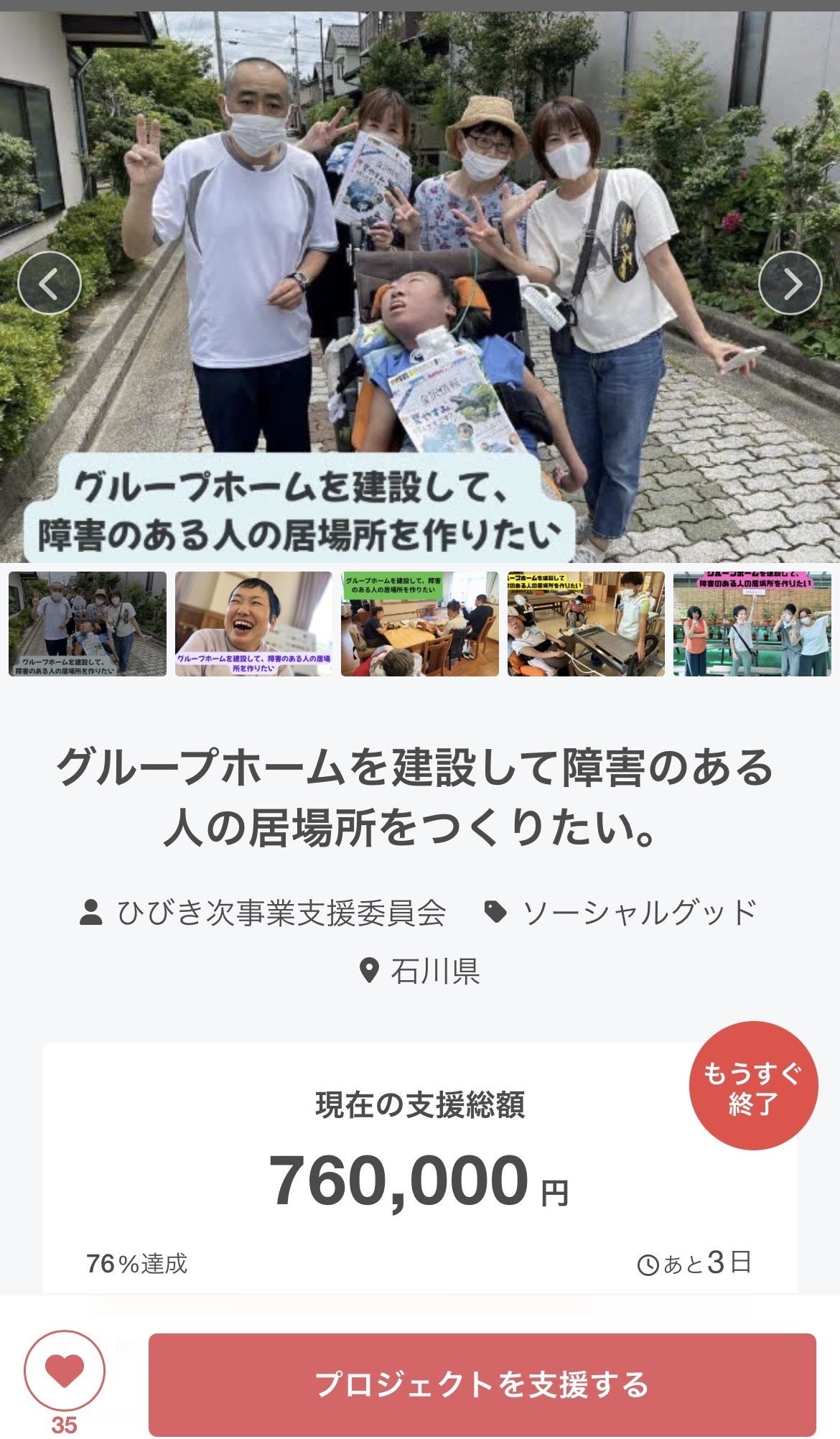Show the next carousel image
This screenshot has width=840, height=1439.
point(790,283)
